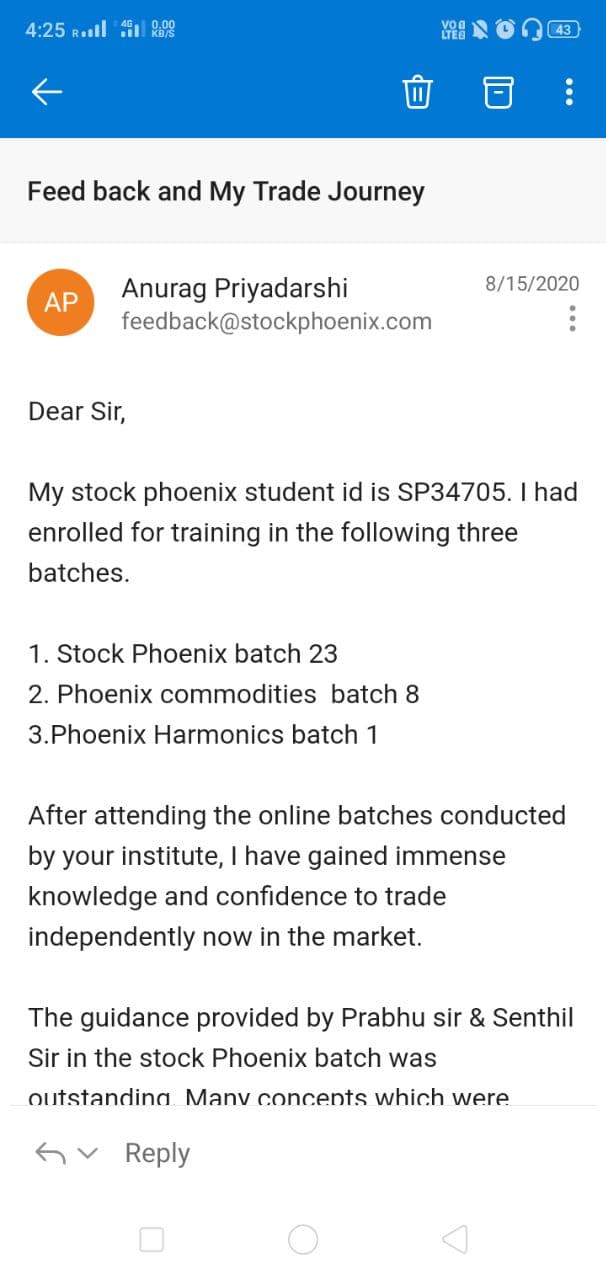Go back to the inbox

[47, 92]
